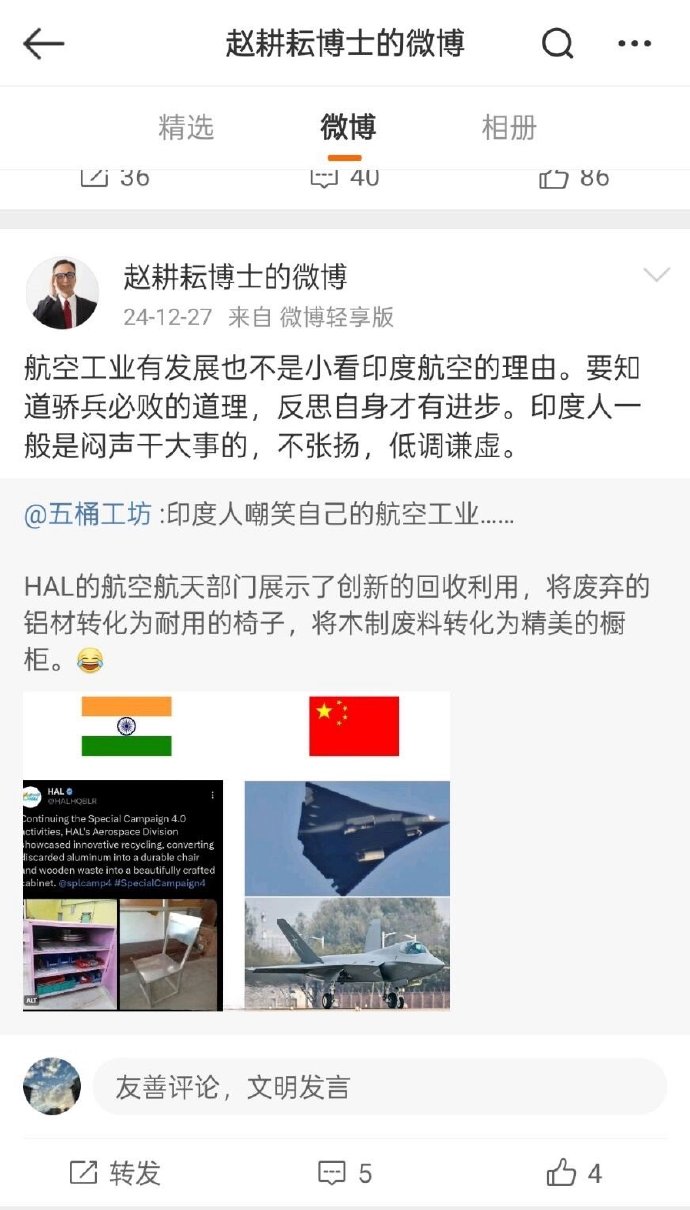View the India HAL comparison image
Image resolution: width=690 pixels, height=1210 pixels.
click(x=123, y=851)
